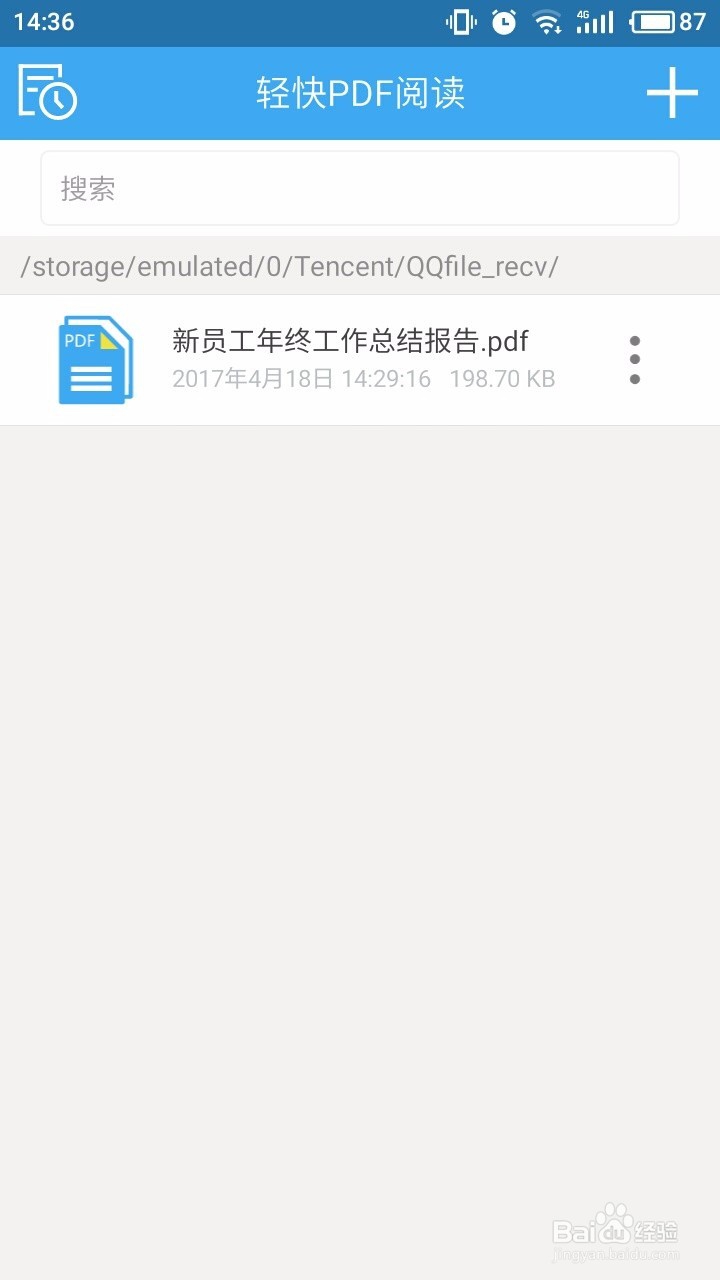Image resolution: width=720 pixels, height=1280 pixels.
Task: Tap the plus icon to add a file
Action: 672,93
